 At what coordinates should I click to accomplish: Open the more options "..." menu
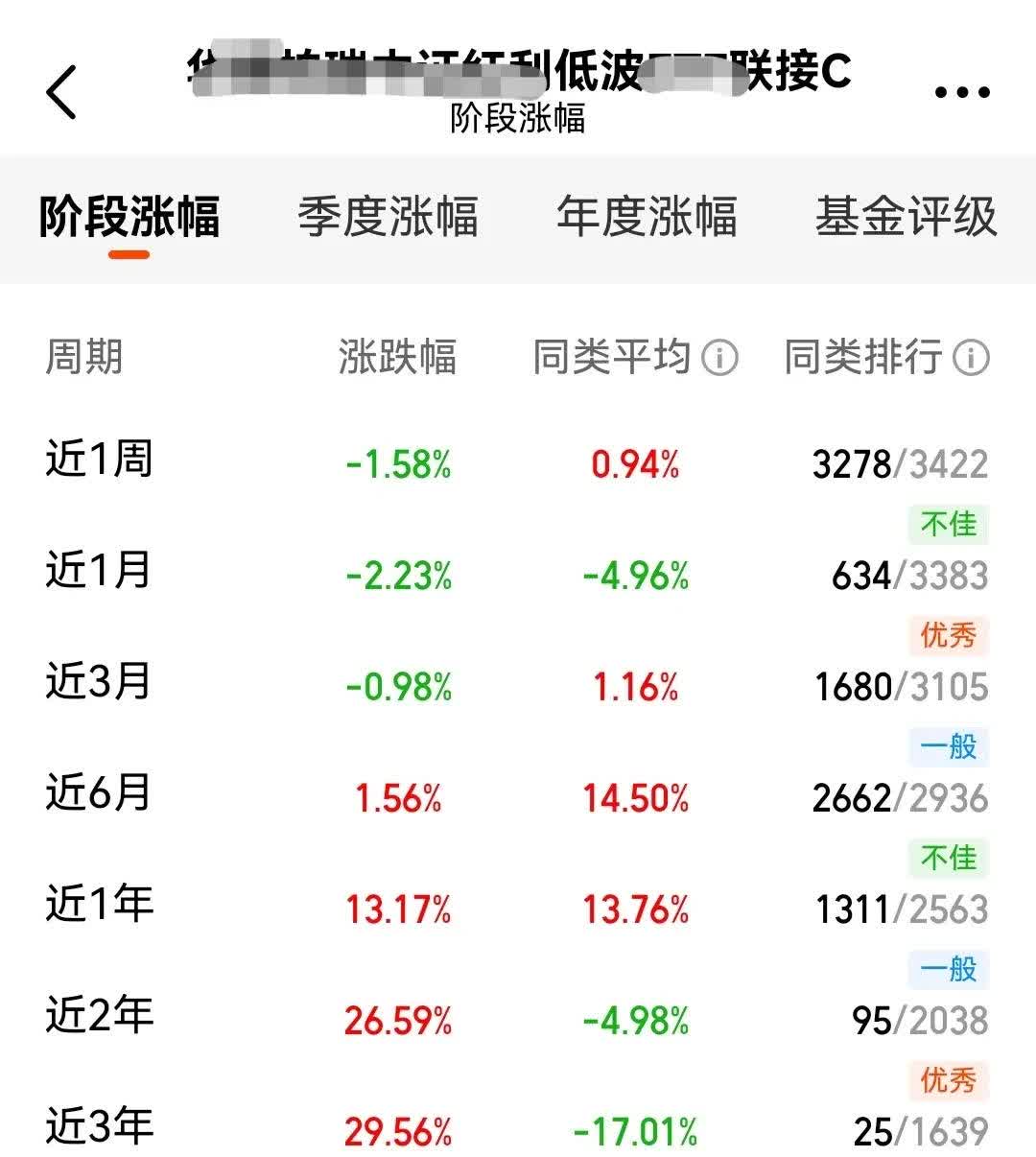tap(962, 90)
